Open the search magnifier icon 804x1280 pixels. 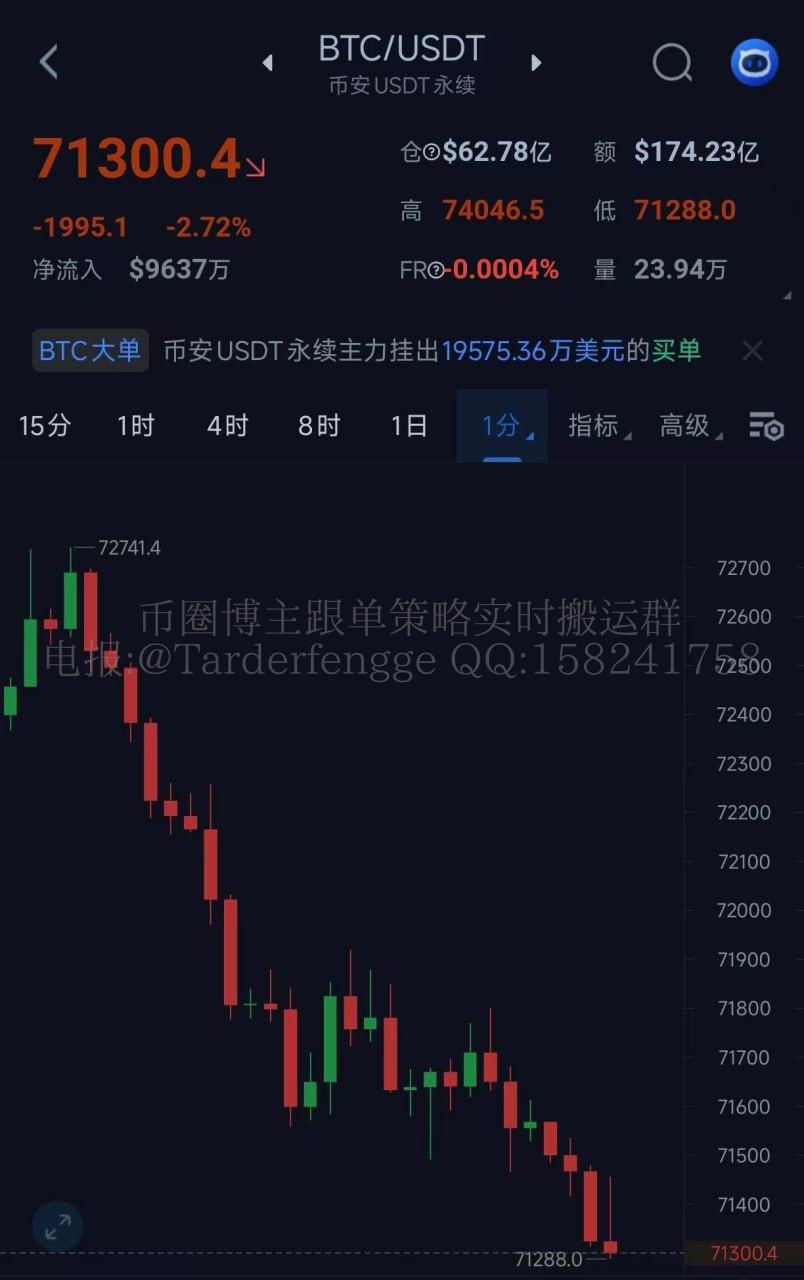(x=672, y=63)
